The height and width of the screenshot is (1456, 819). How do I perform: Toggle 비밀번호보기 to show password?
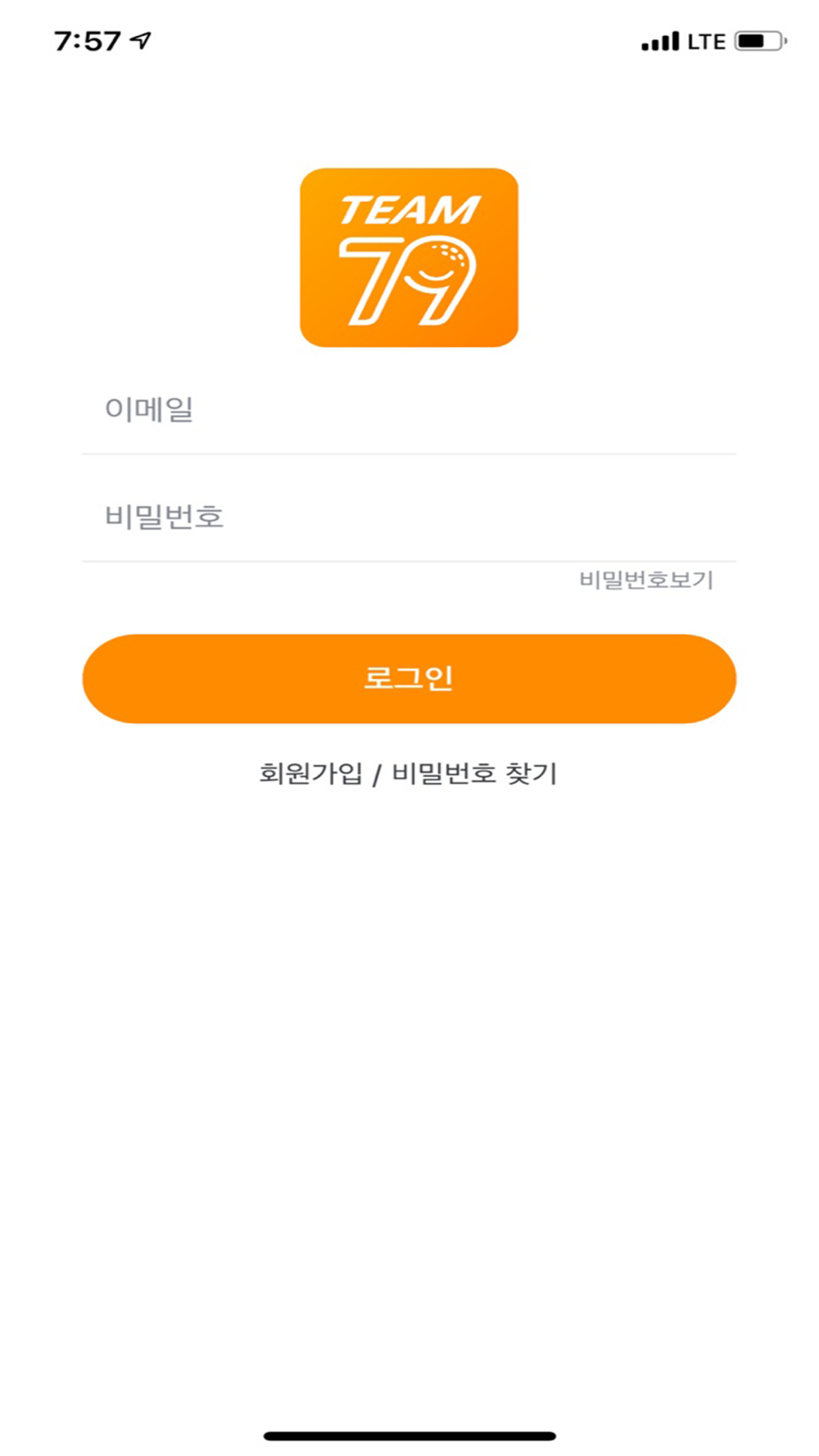[x=646, y=580]
